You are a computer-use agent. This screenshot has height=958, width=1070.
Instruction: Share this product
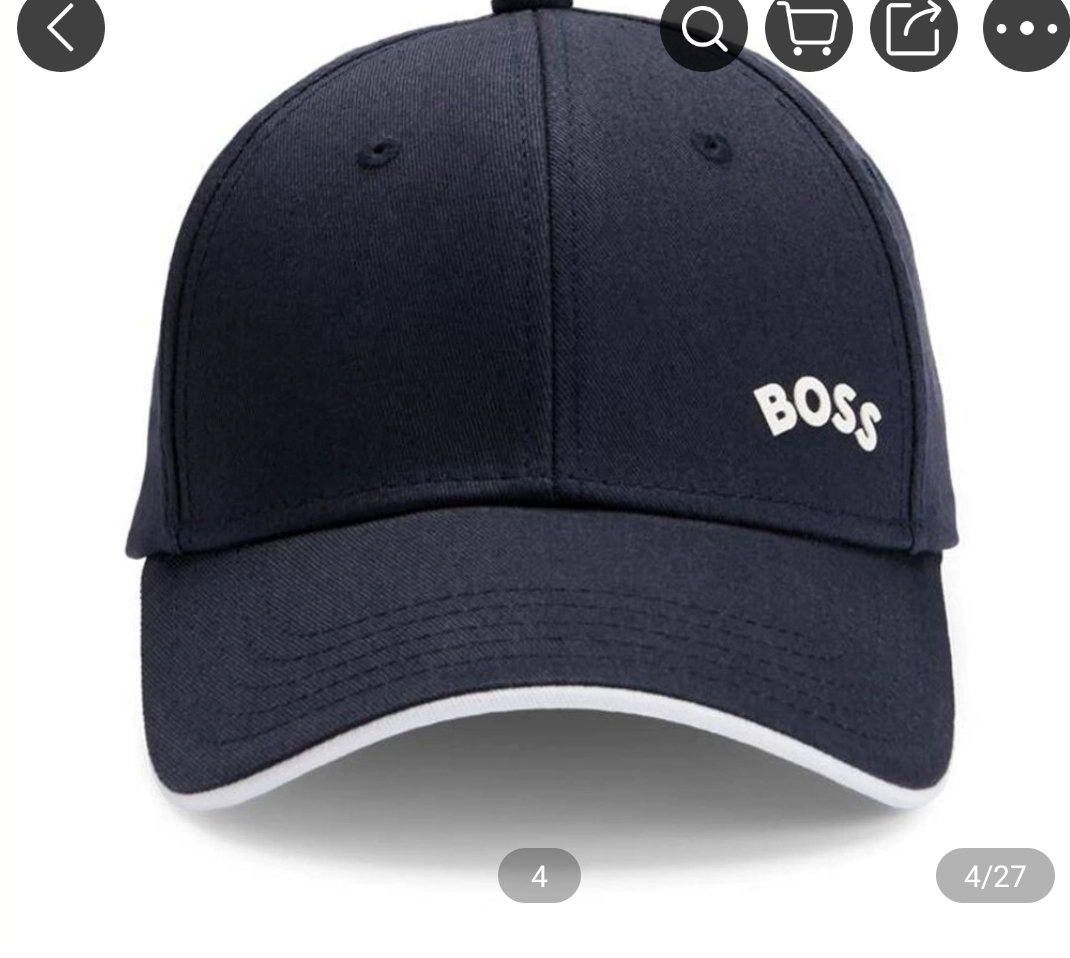[x=914, y=30]
